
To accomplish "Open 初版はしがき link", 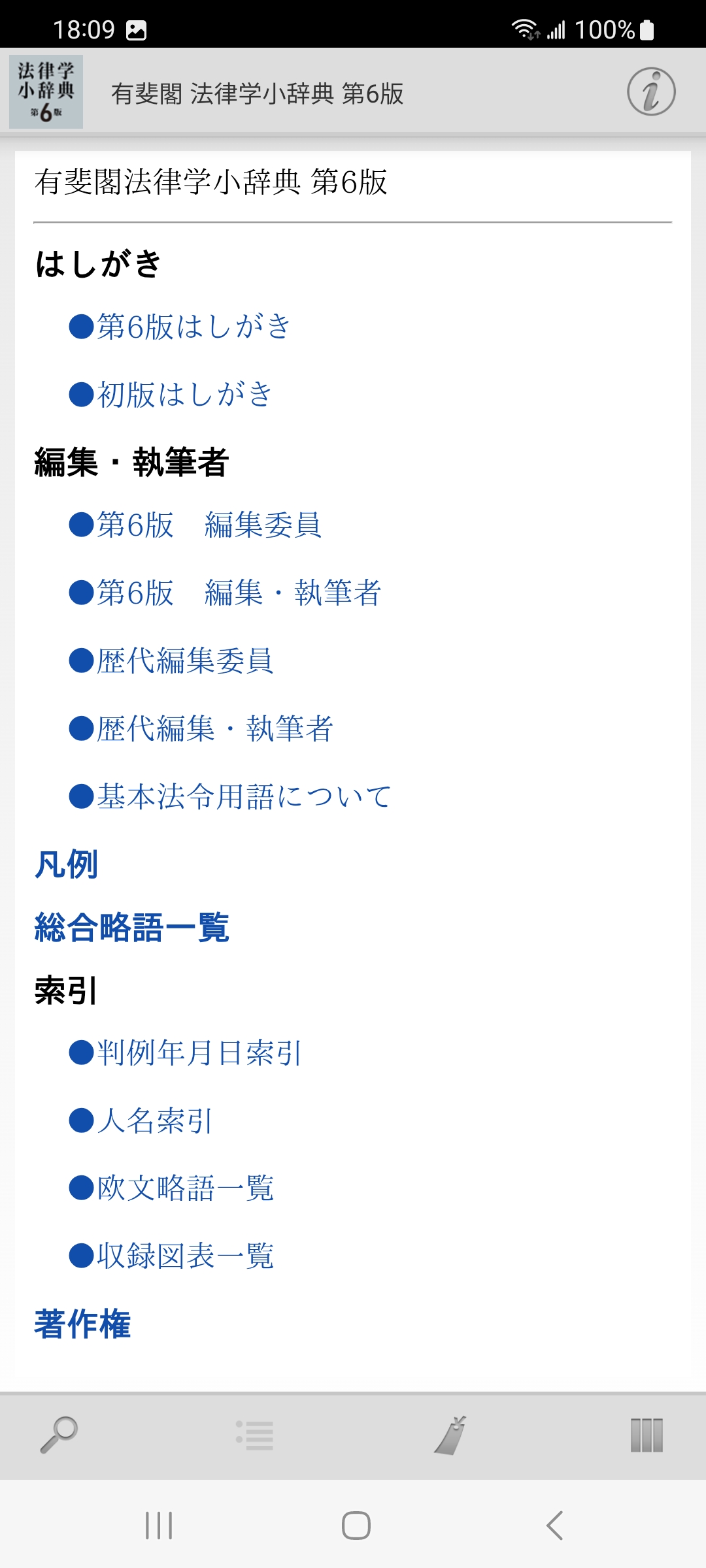I will coord(184,394).
